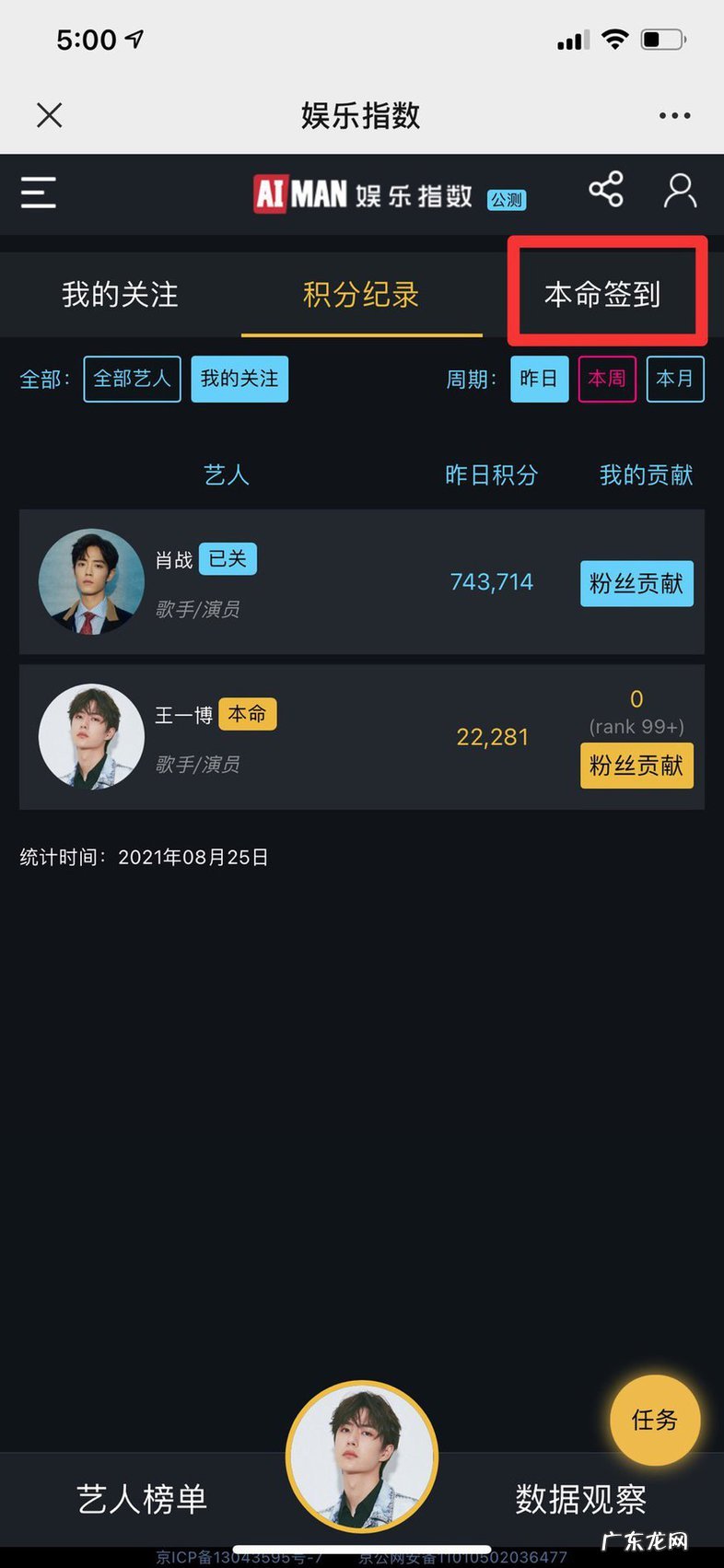Click the AIMAN 娱乐指数 logo
Screen dimensions: 724x1568
tap(359, 193)
